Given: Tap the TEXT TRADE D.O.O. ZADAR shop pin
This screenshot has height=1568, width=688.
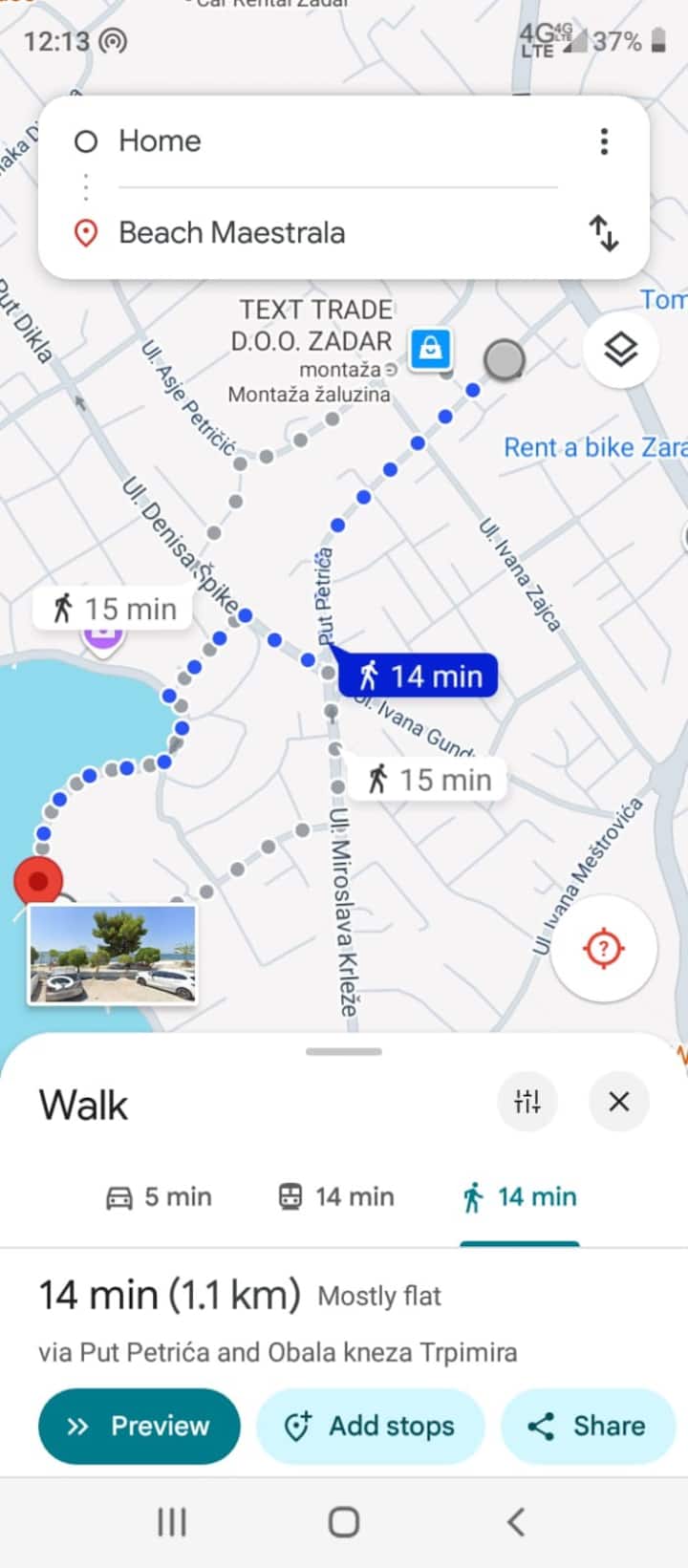Looking at the screenshot, I should [431, 348].
